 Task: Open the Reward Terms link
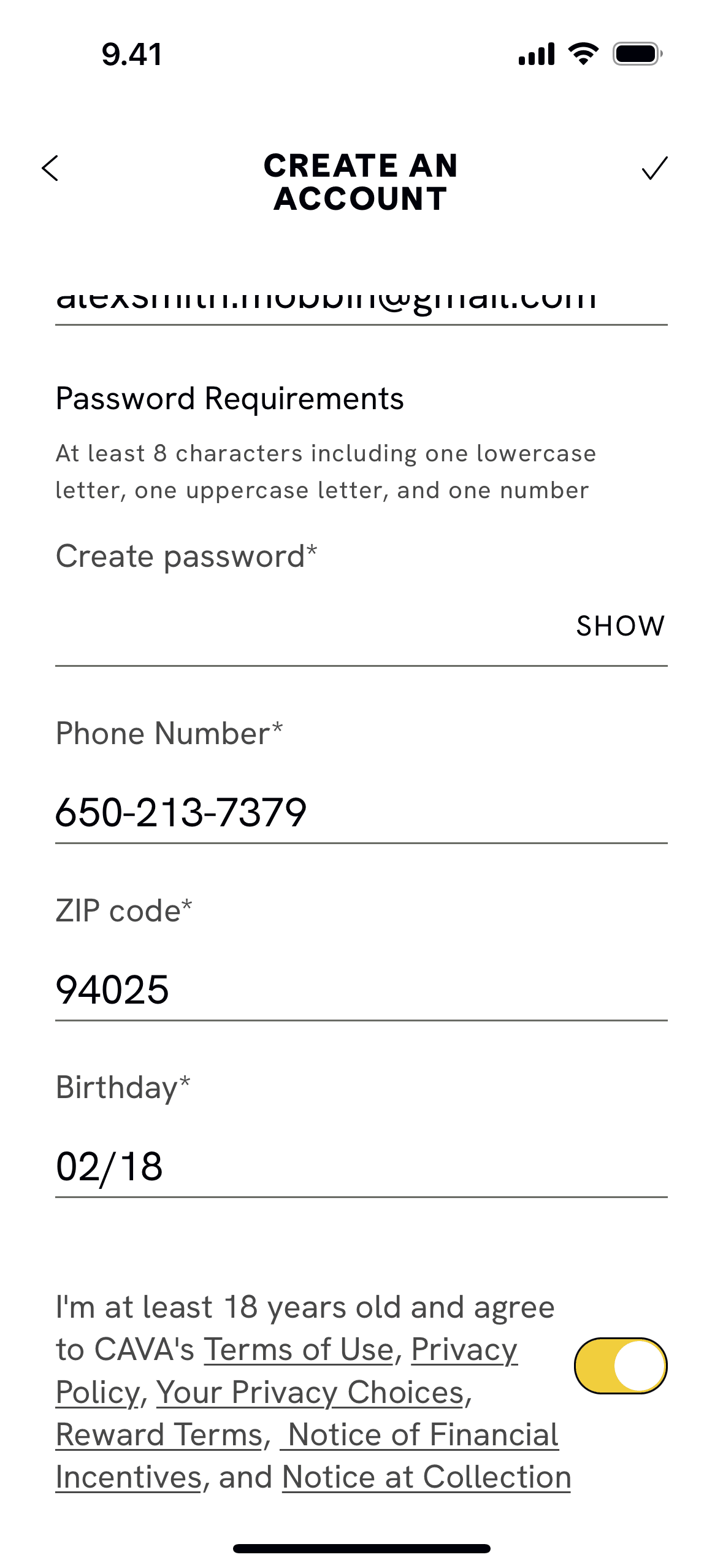click(x=159, y=1434)
